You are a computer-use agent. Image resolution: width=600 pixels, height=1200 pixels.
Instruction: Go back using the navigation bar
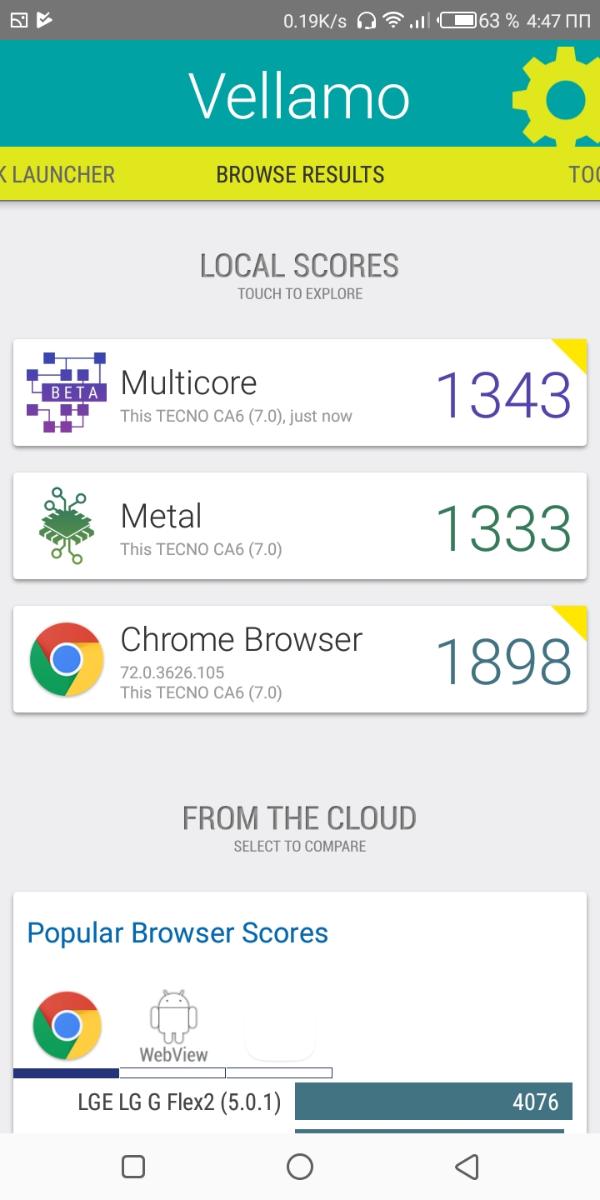466,1166
